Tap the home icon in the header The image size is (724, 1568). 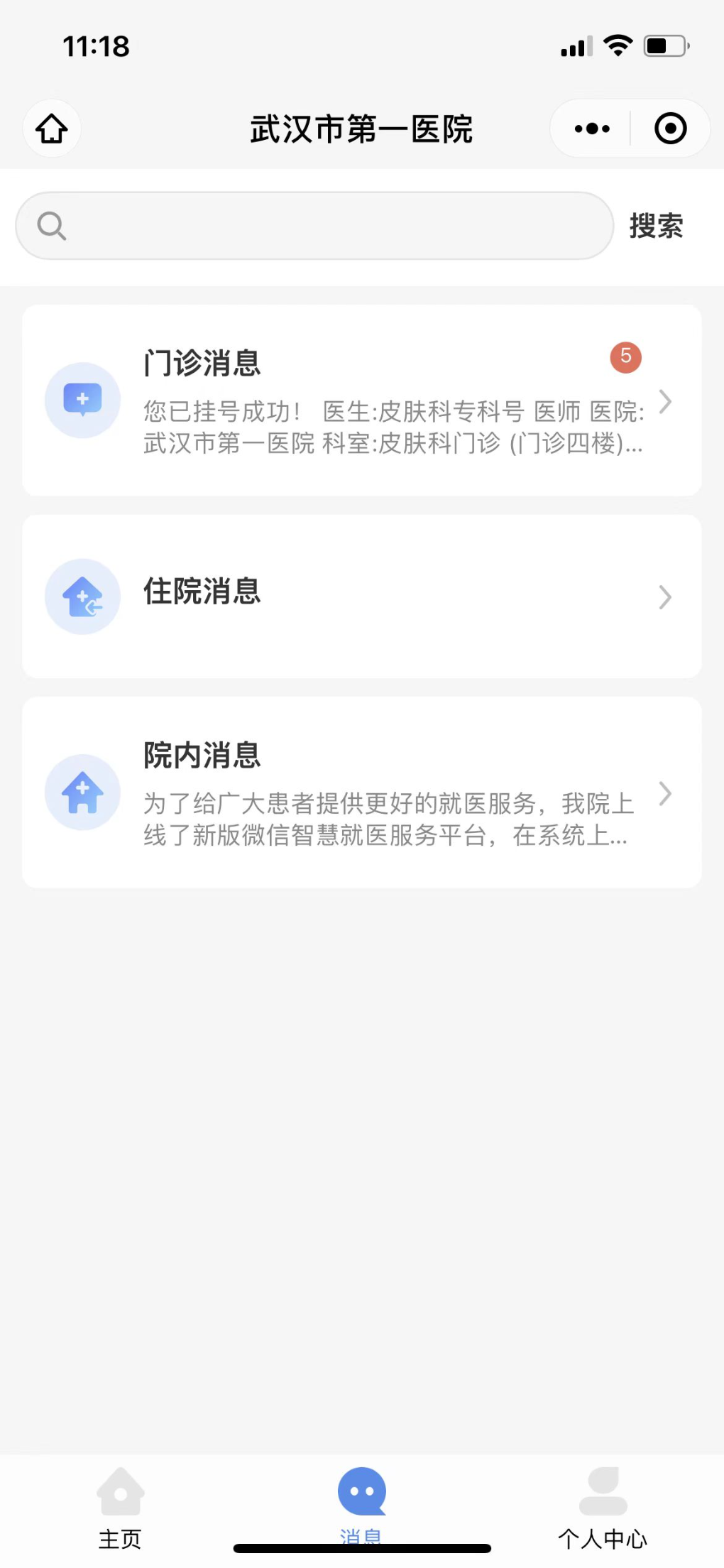52,129
